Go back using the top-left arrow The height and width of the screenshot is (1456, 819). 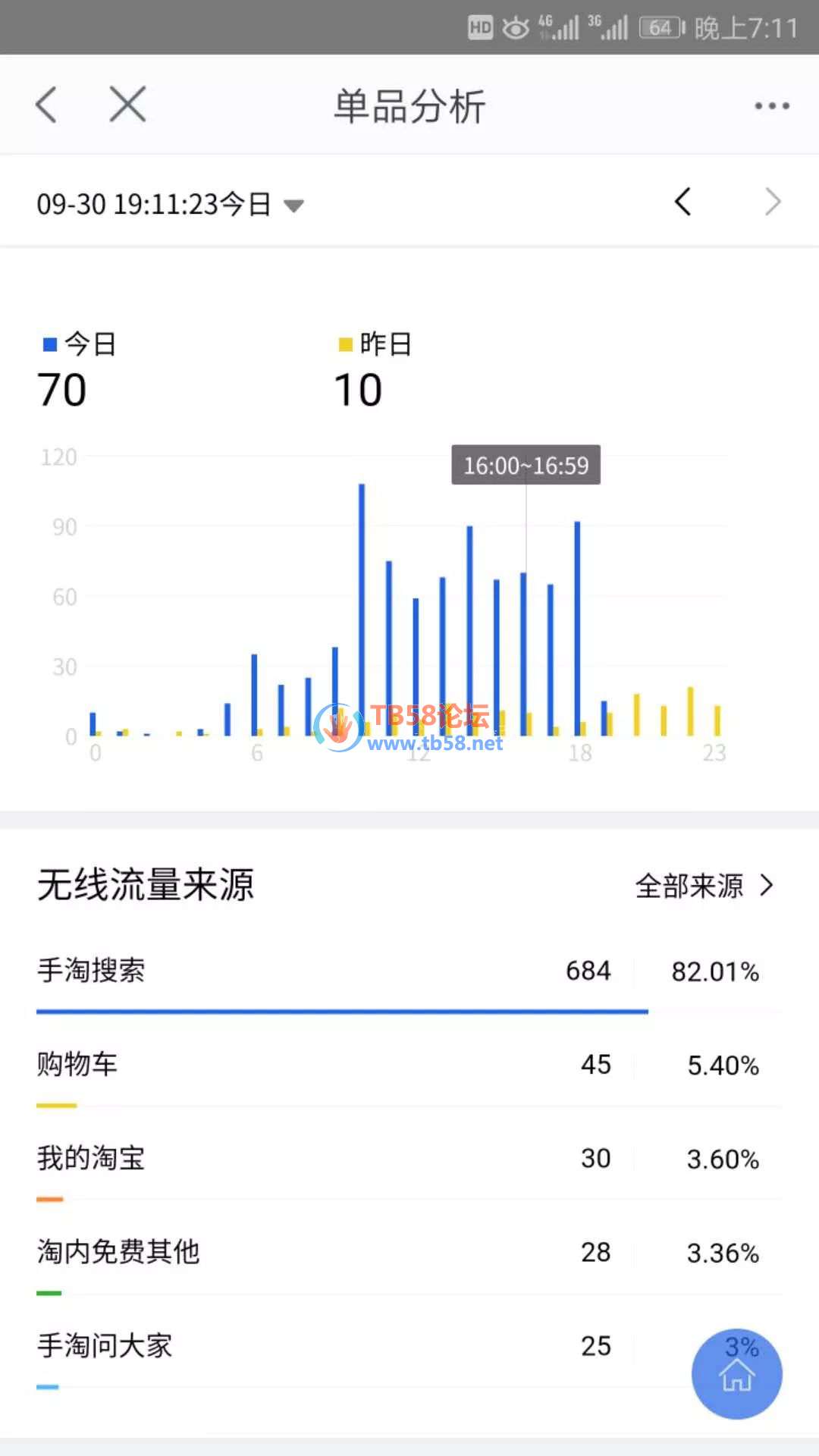point(46,105)
